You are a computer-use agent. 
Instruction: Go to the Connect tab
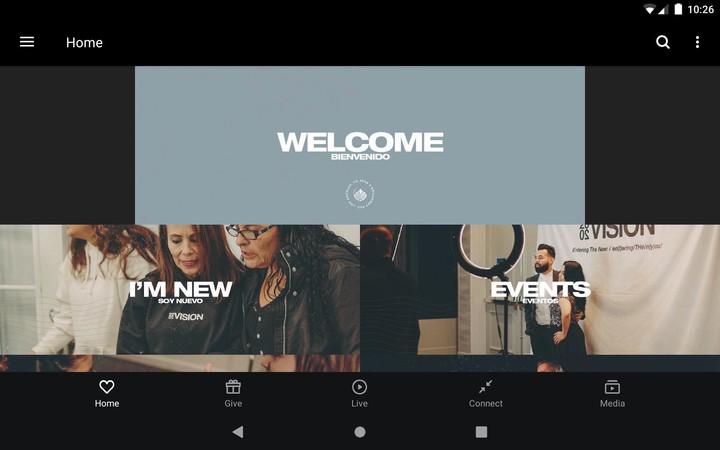[x=486, y=393]
